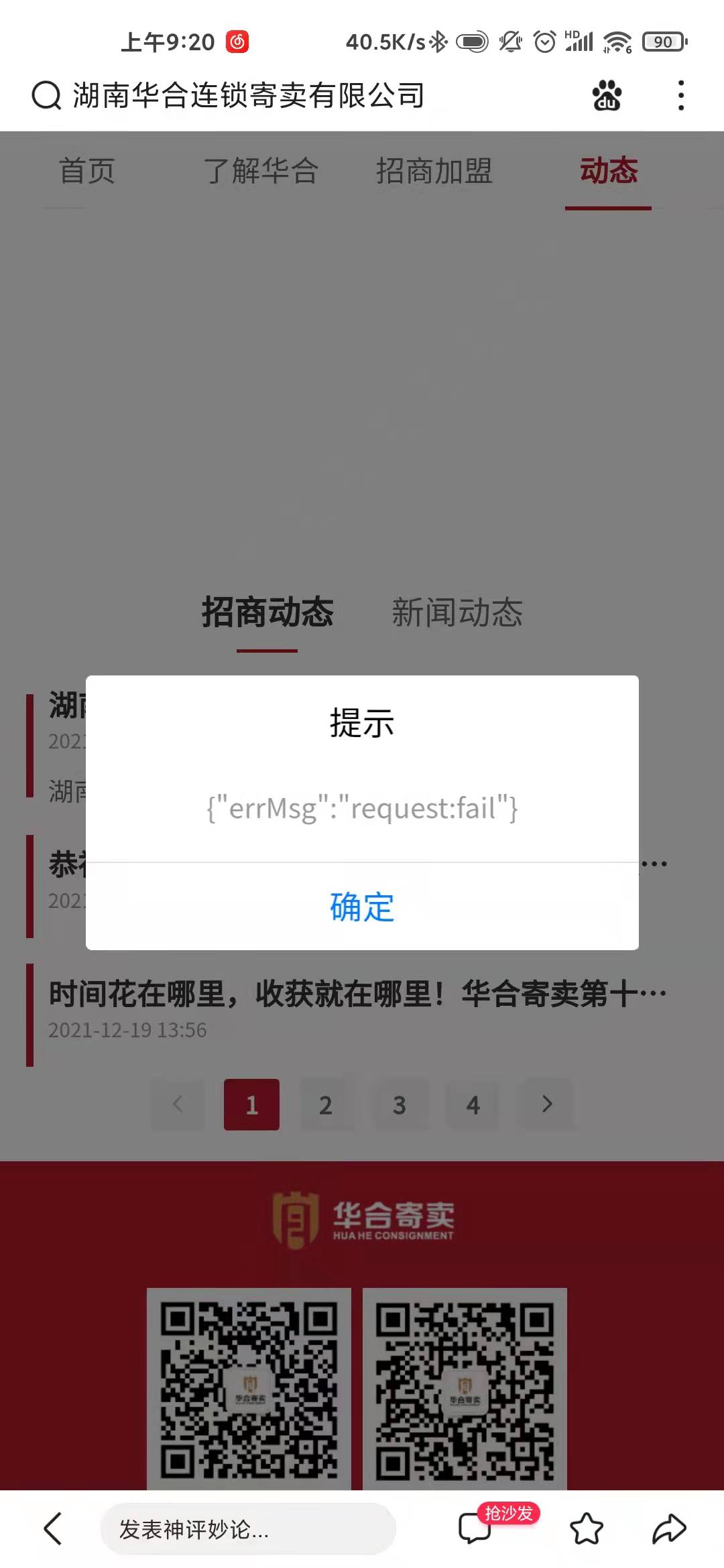Screen dimensions: 724x1568
Task: Switch to the 了解华合 tab
Action: [x=260, y=171]
